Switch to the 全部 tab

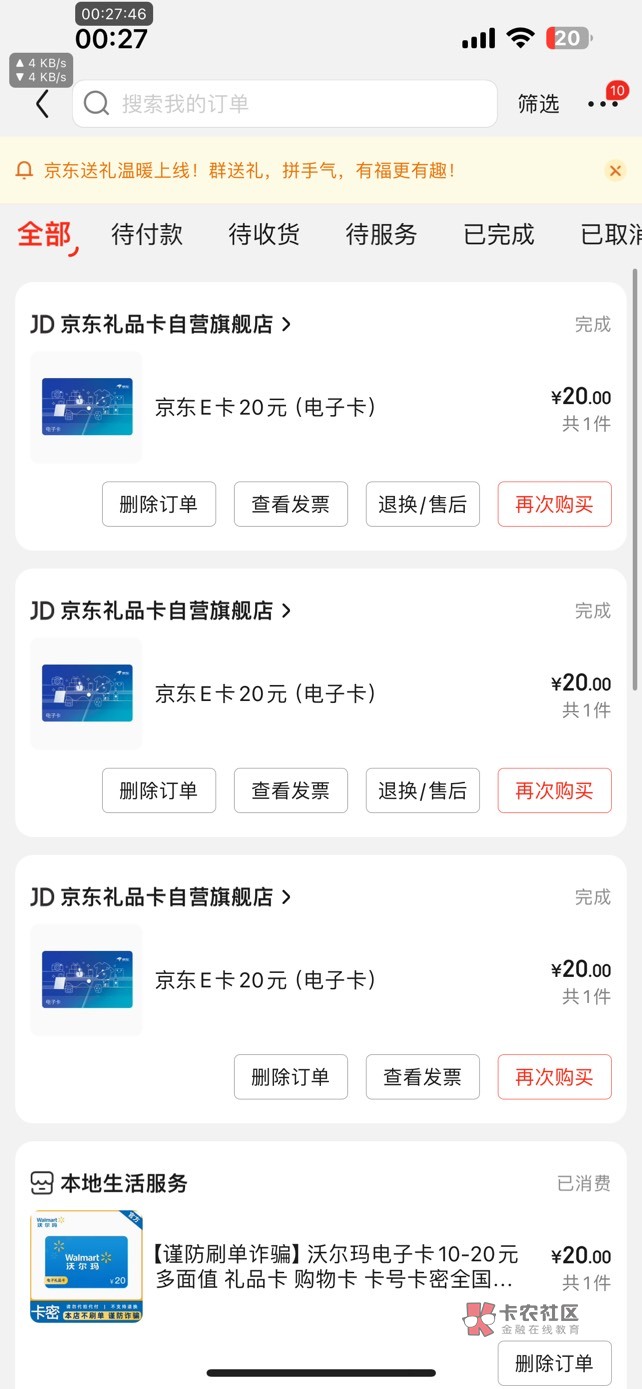tap(45, 235)
